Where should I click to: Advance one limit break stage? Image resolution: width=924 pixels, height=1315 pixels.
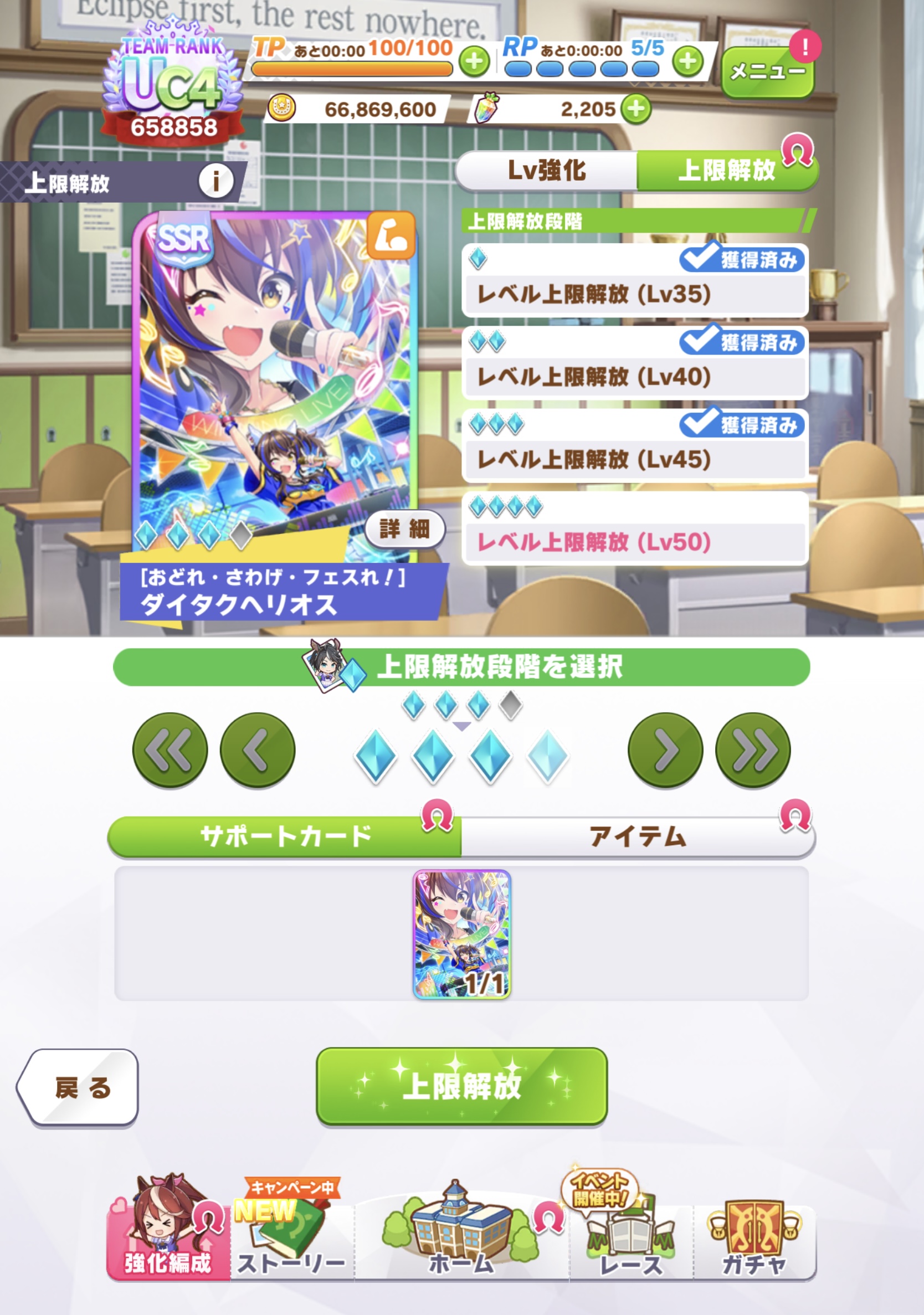pyautogui.click(x=665, y=749)
